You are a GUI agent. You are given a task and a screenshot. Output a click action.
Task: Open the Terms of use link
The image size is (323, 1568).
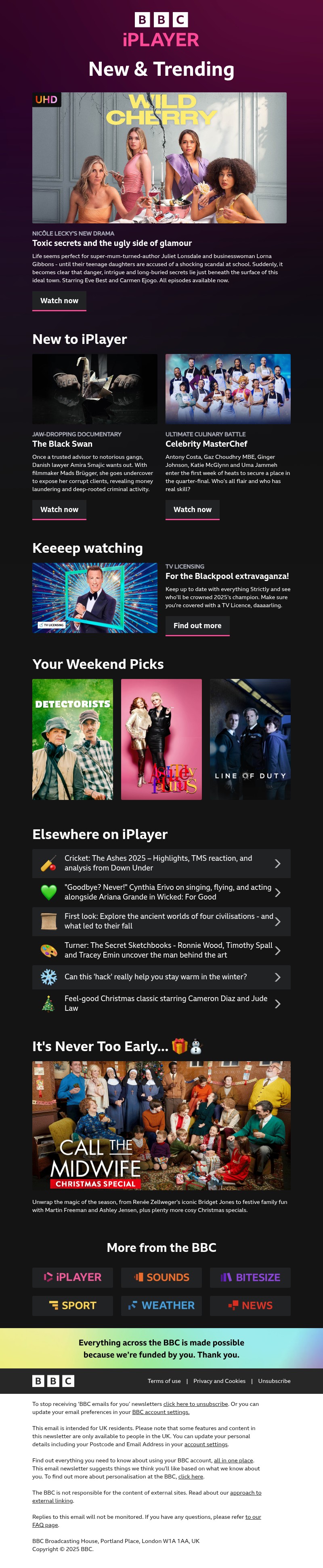click(x=164, y=1381)
